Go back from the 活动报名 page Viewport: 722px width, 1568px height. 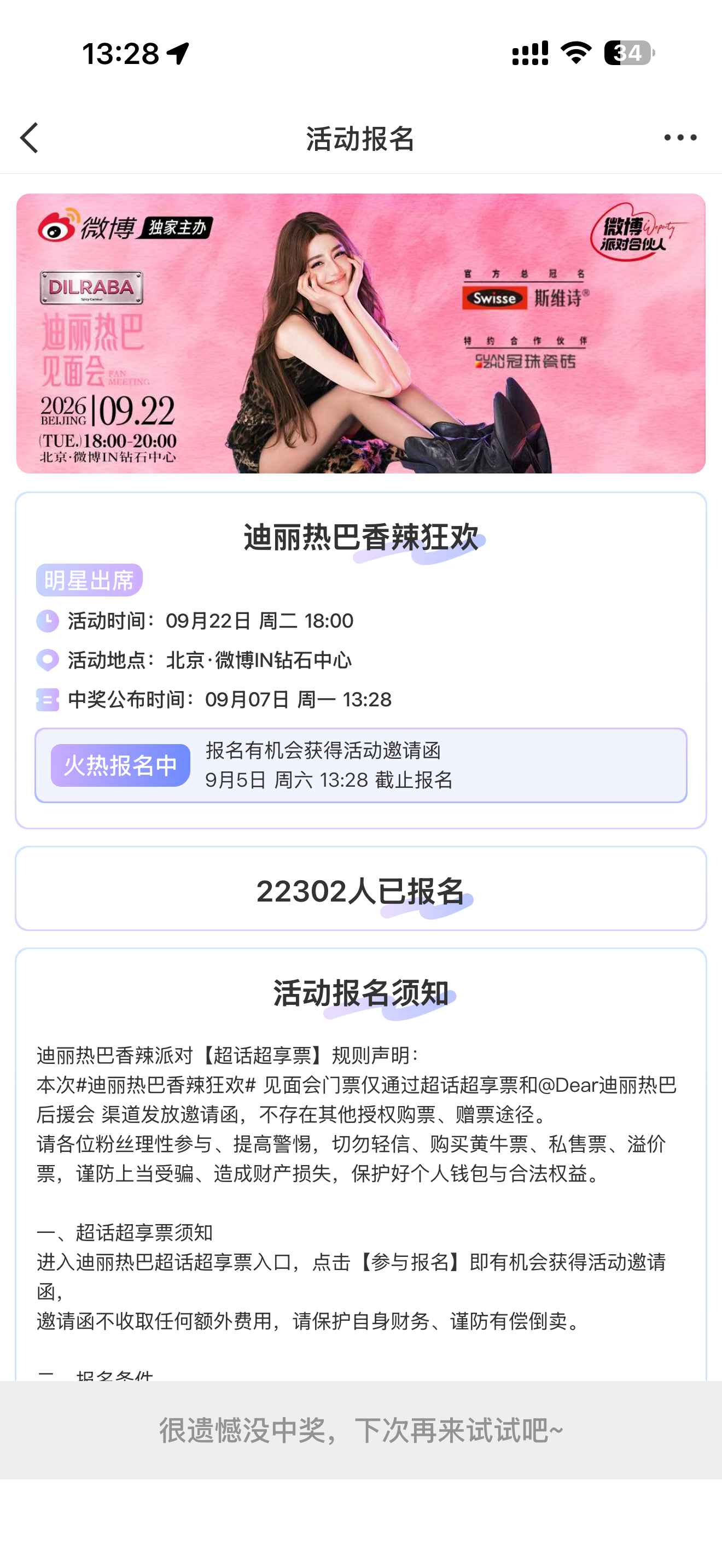(29, 138)
